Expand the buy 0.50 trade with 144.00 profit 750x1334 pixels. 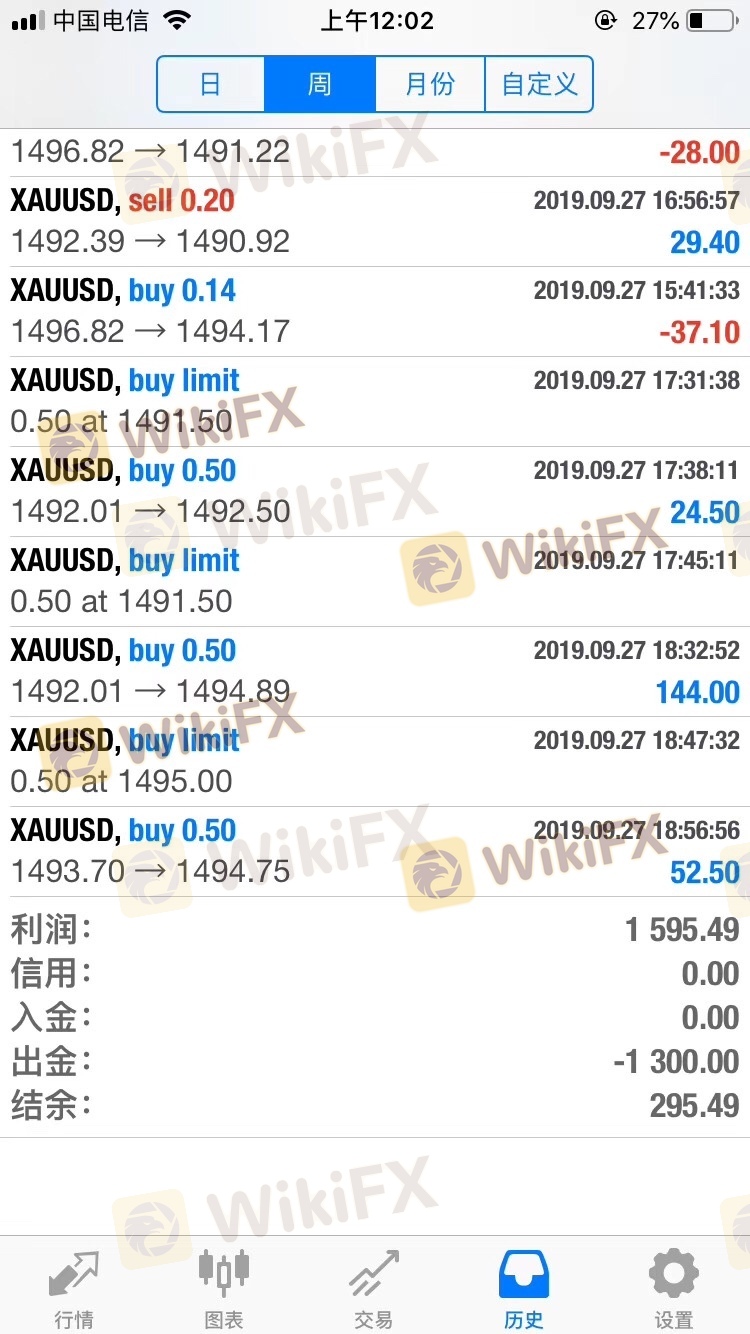point(375,671)
